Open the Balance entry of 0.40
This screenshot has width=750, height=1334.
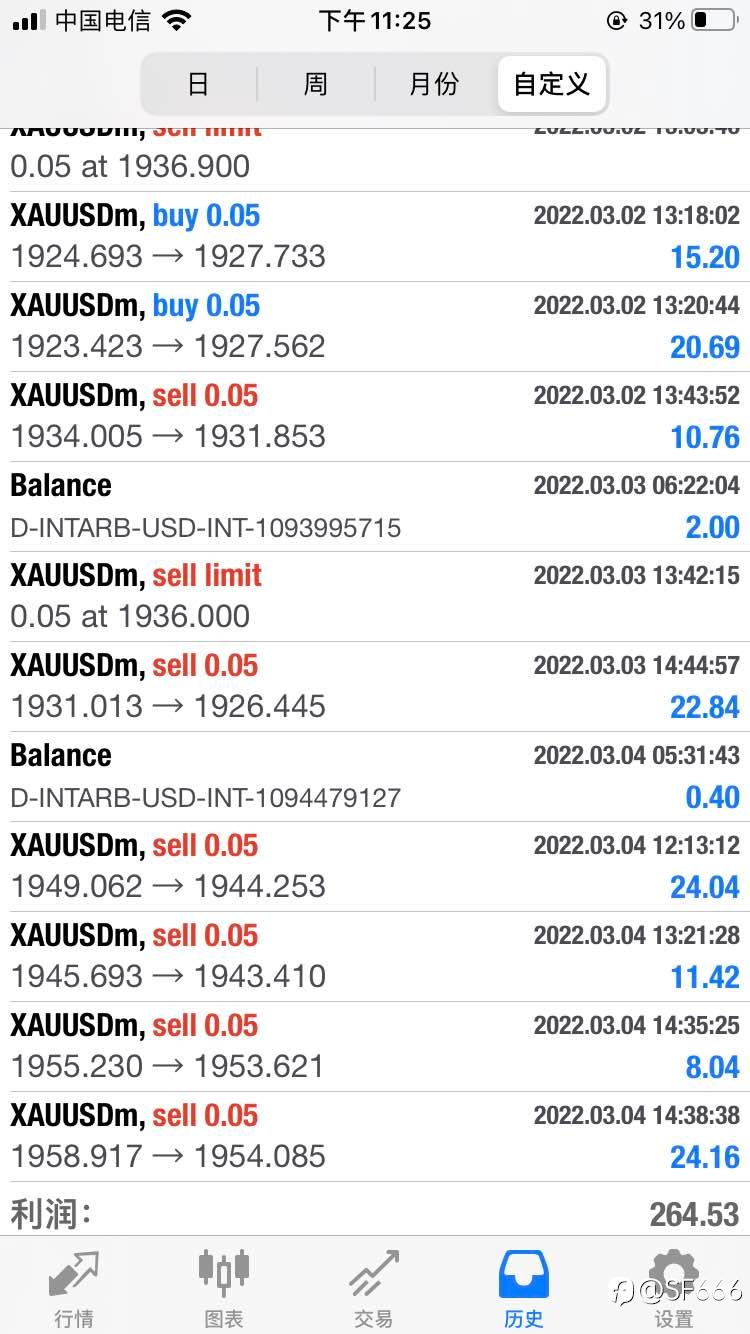[375, 777]
